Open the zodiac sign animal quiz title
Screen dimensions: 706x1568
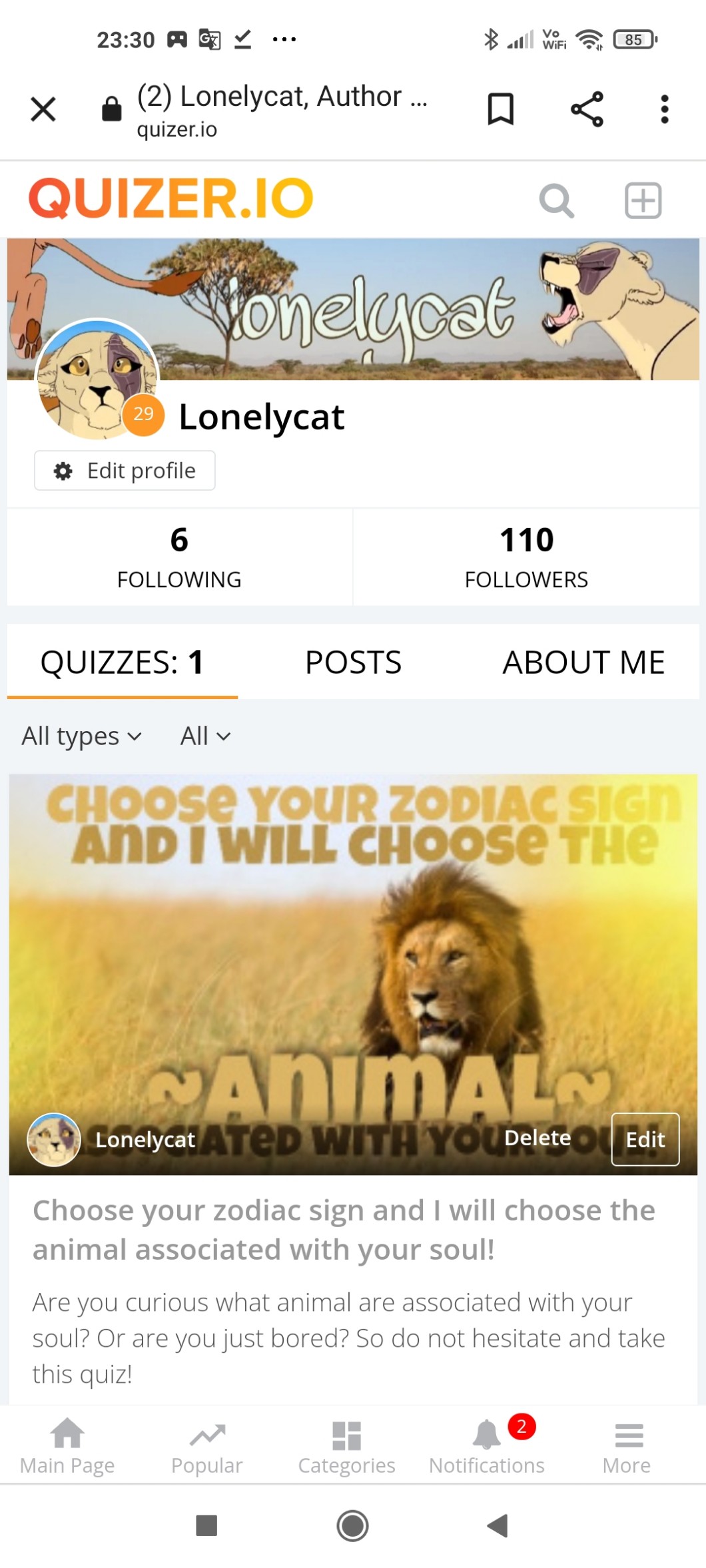(x=344, y=1230)
